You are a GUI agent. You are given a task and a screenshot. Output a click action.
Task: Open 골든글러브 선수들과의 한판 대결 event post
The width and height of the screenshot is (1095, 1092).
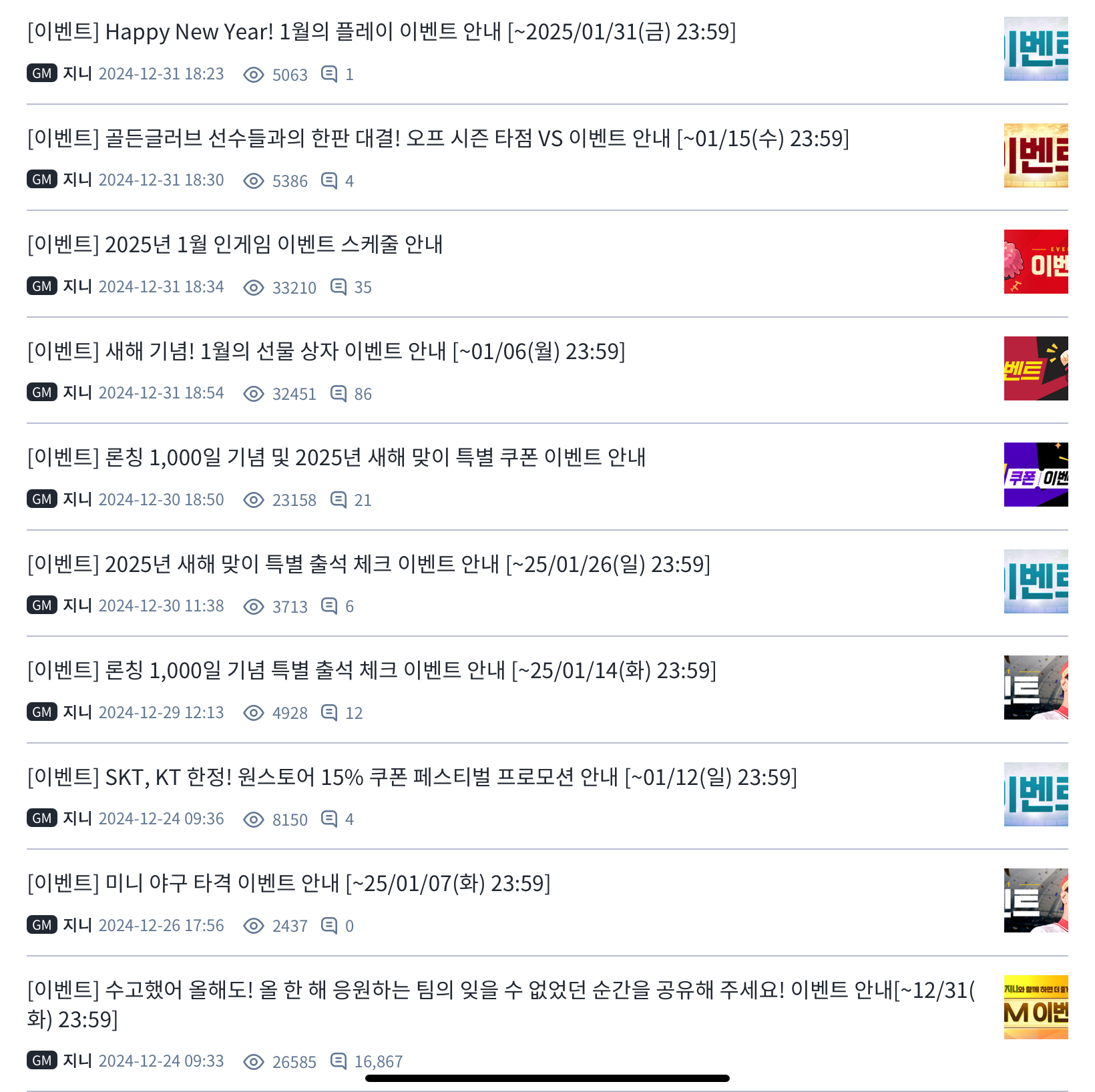pos(437,139)
